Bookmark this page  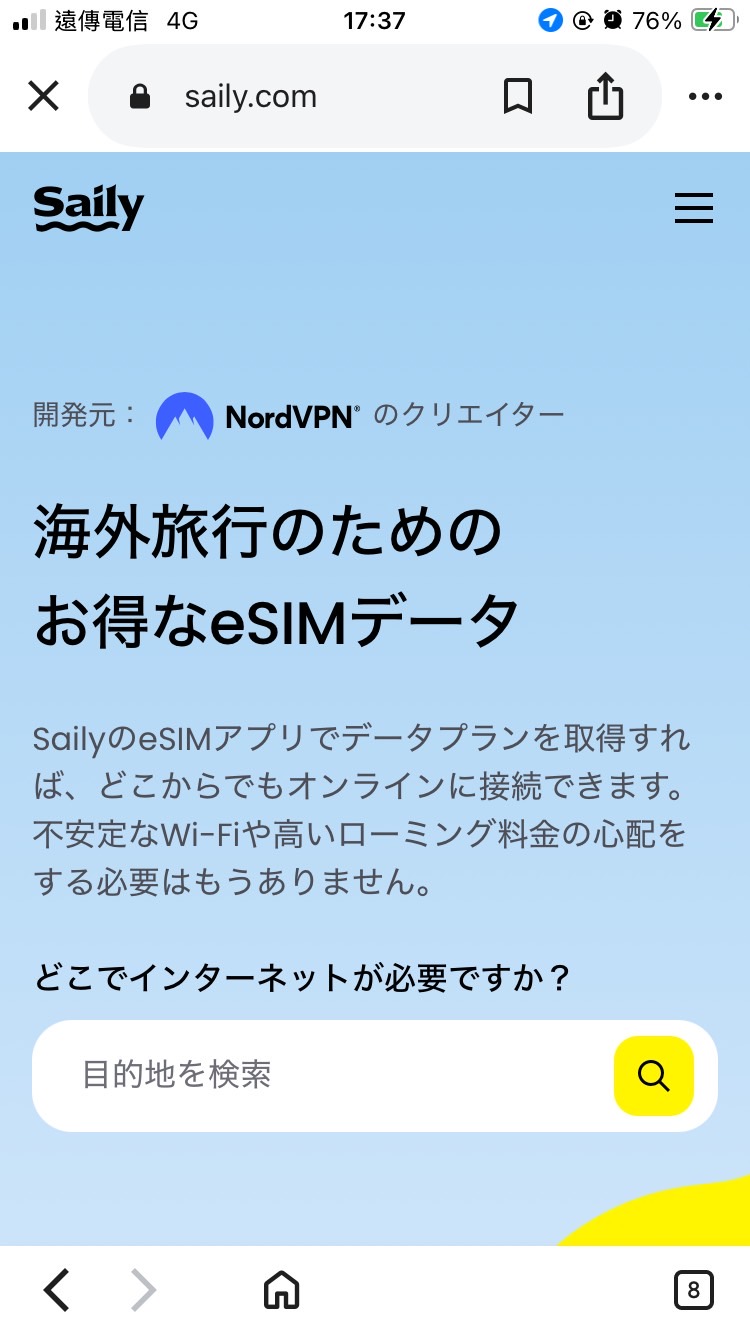[x=517, y=97]
